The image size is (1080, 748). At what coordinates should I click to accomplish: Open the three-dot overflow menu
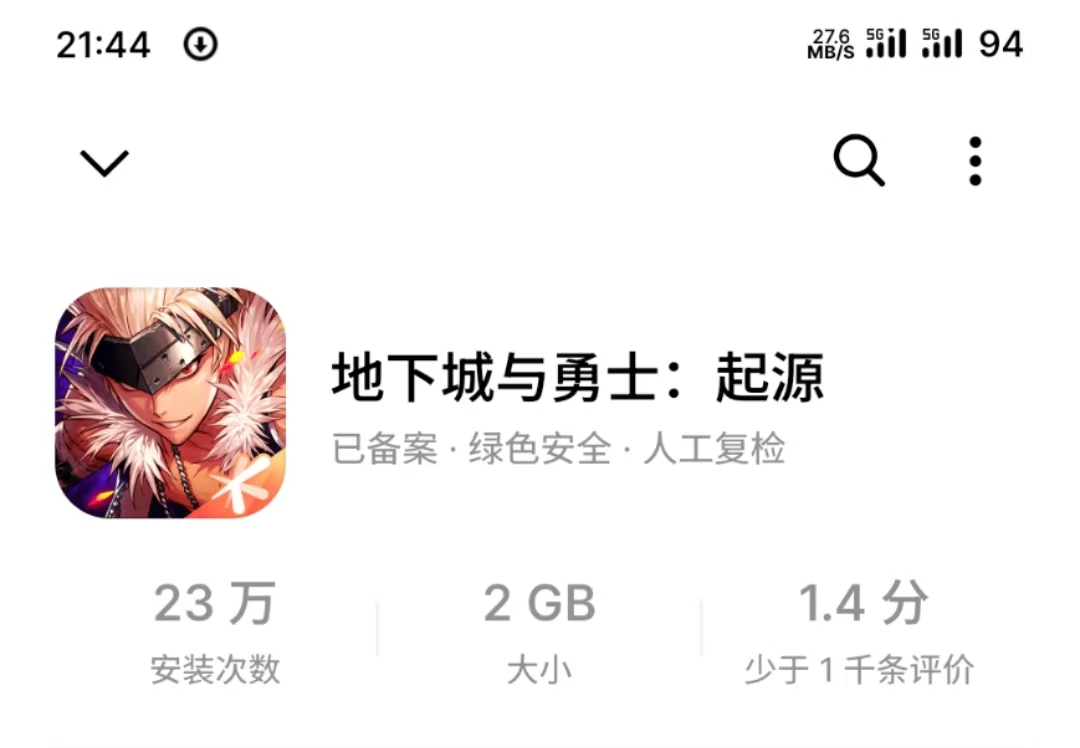tap(975, 161)
